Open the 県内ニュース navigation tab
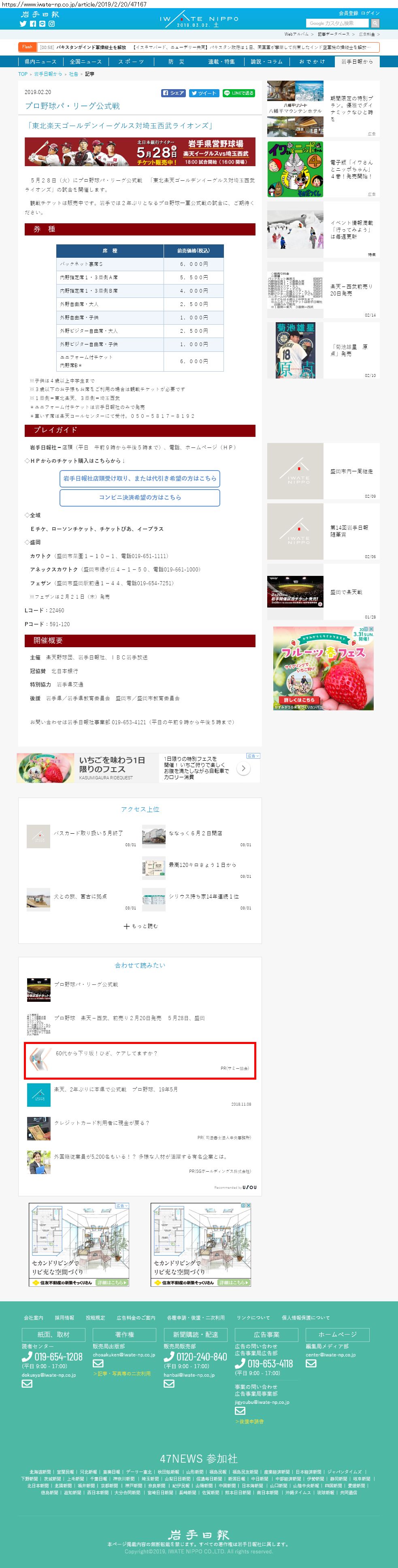 click(40, 62)
